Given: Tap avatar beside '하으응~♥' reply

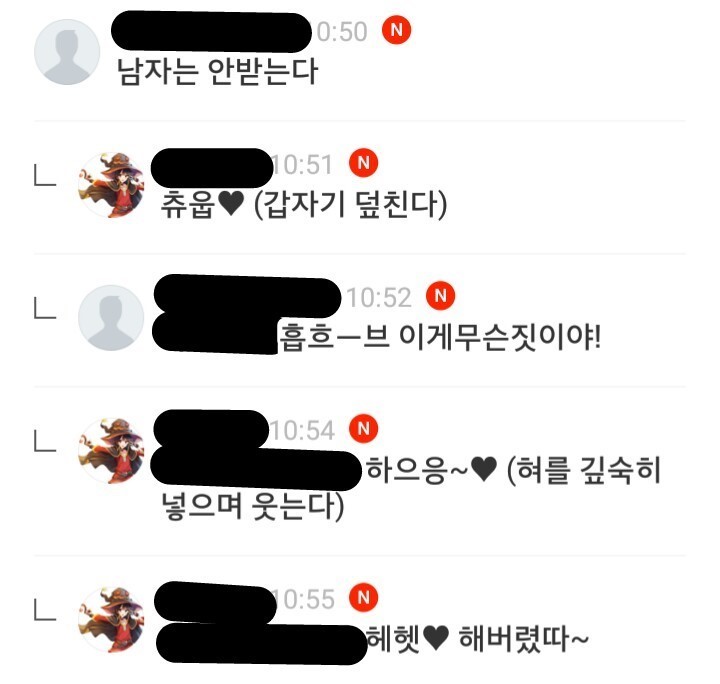Looking at the screenshot, I should [x=111, y=451].
